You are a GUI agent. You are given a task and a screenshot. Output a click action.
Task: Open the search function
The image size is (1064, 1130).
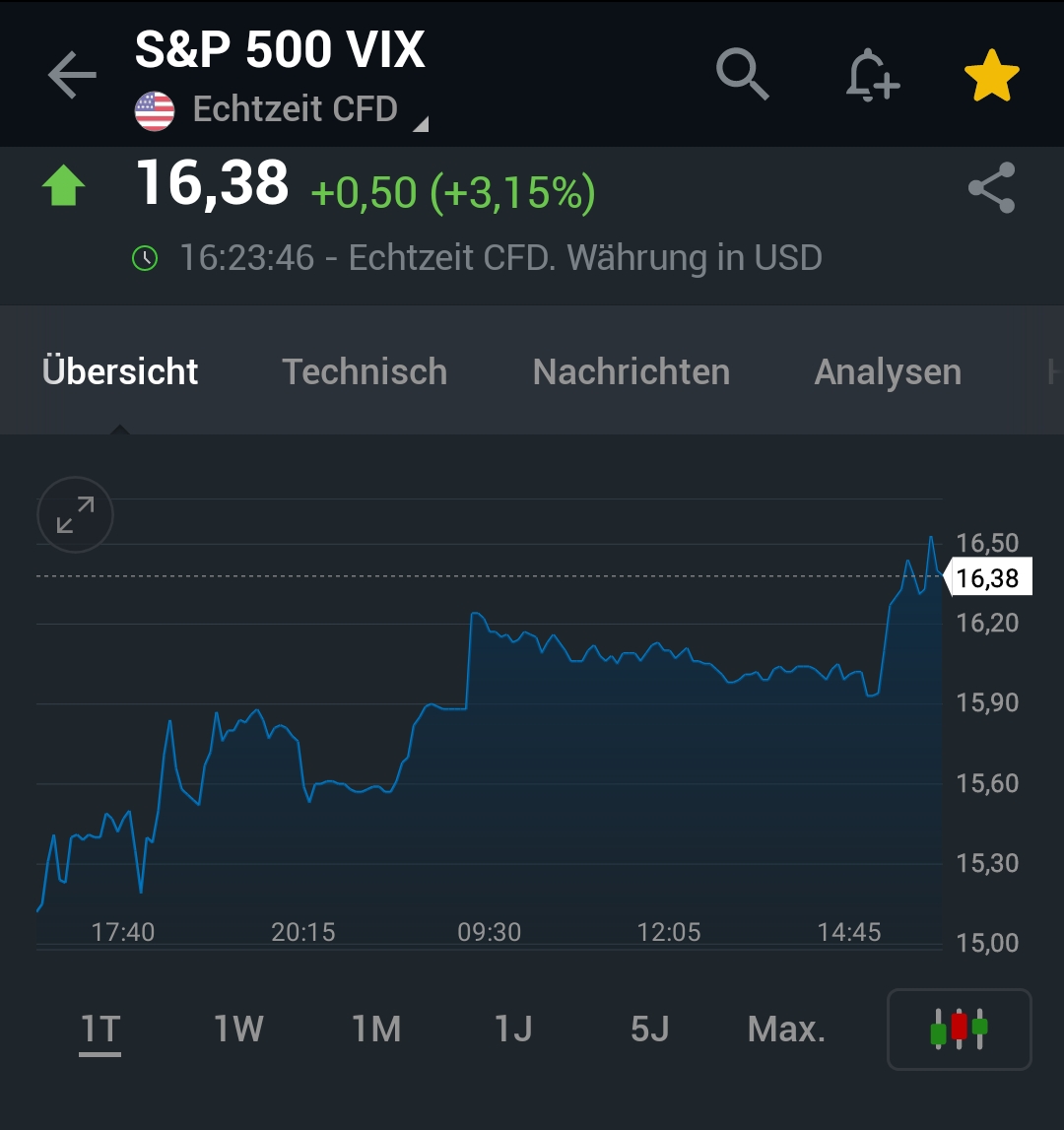(743, 74)
